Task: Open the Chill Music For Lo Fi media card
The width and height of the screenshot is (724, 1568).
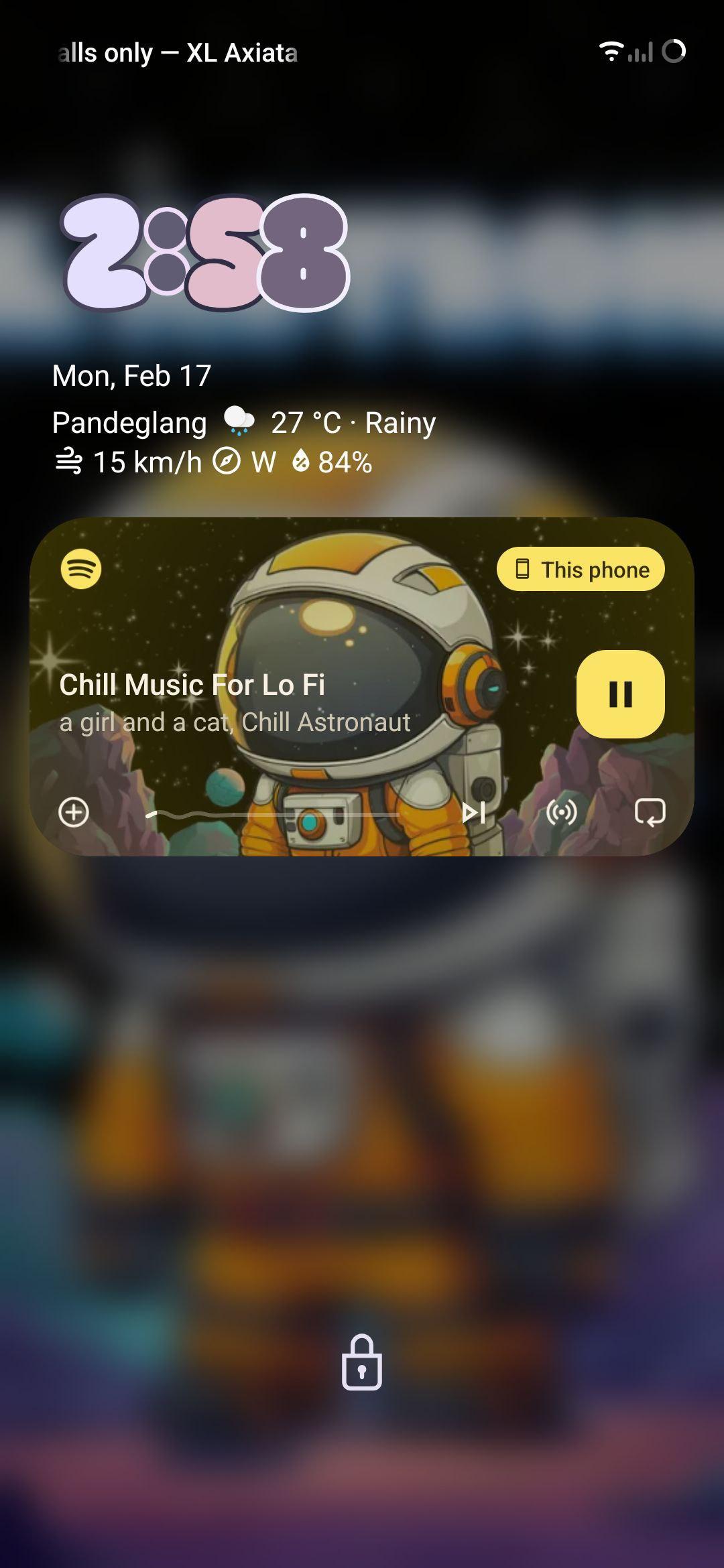Action: (x=362, y=686)
